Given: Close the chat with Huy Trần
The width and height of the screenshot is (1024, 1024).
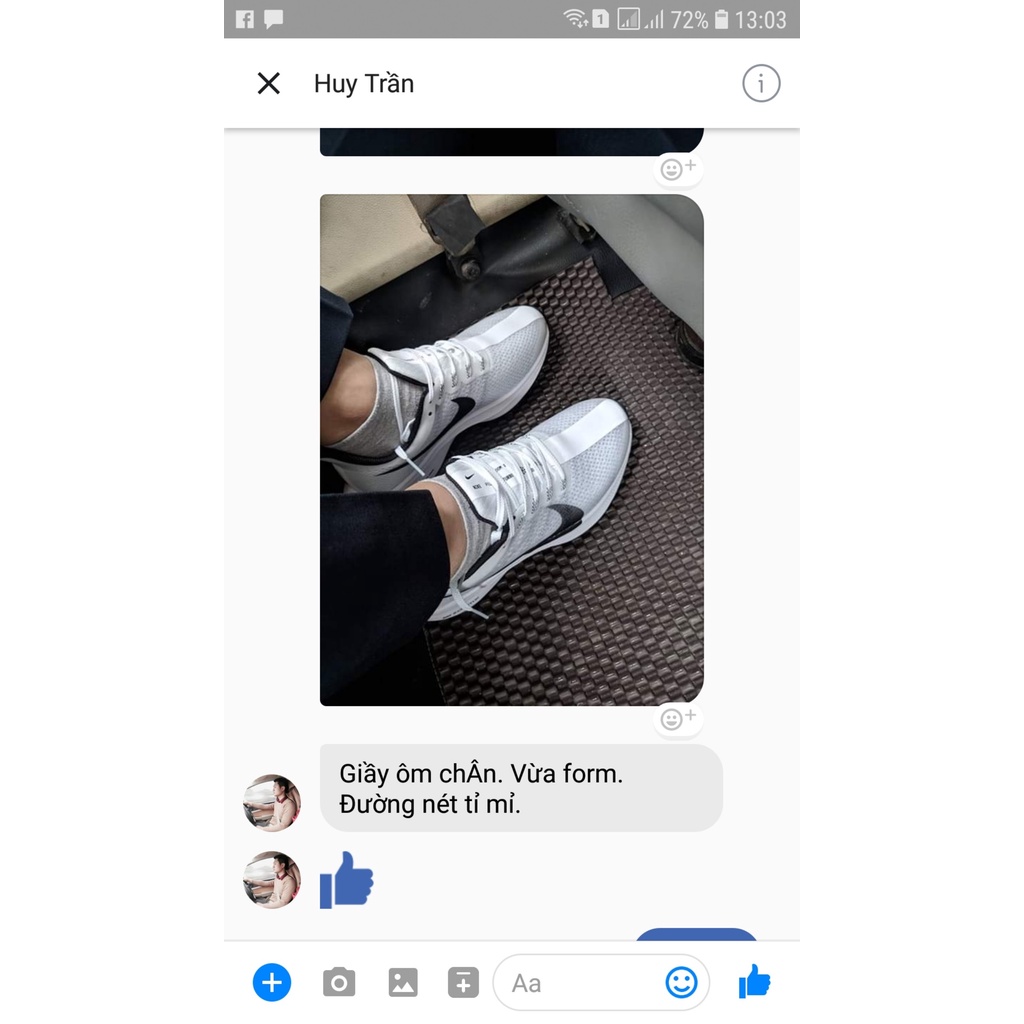Looking at the screenshot, I should pos(269,83).
